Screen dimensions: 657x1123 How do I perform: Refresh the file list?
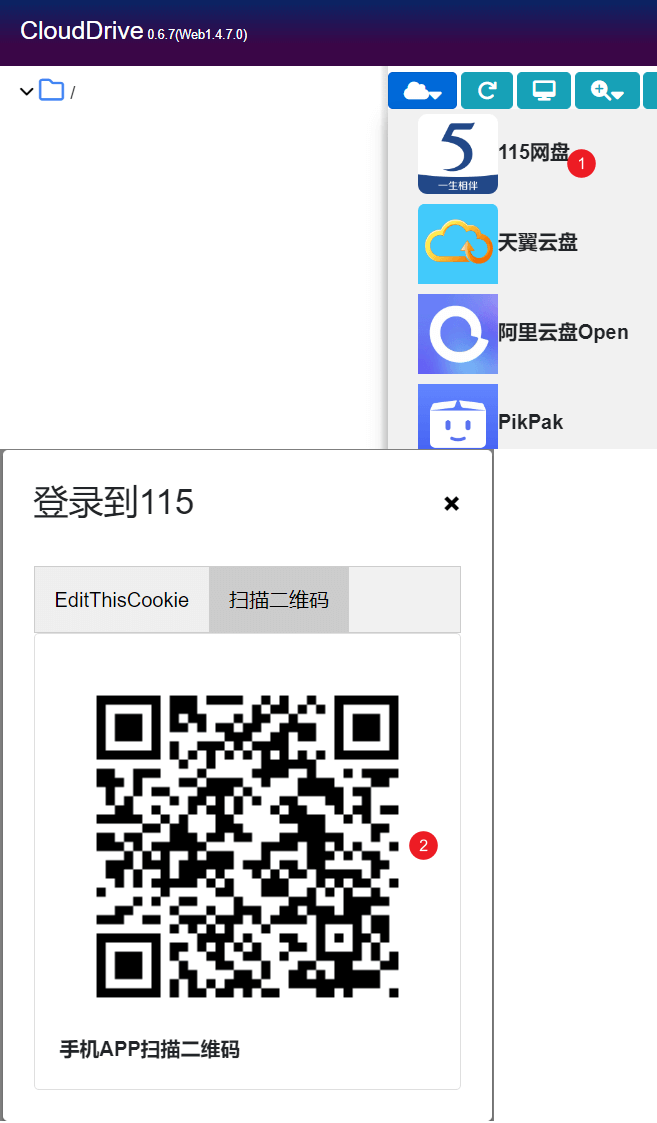click(487, 91)
